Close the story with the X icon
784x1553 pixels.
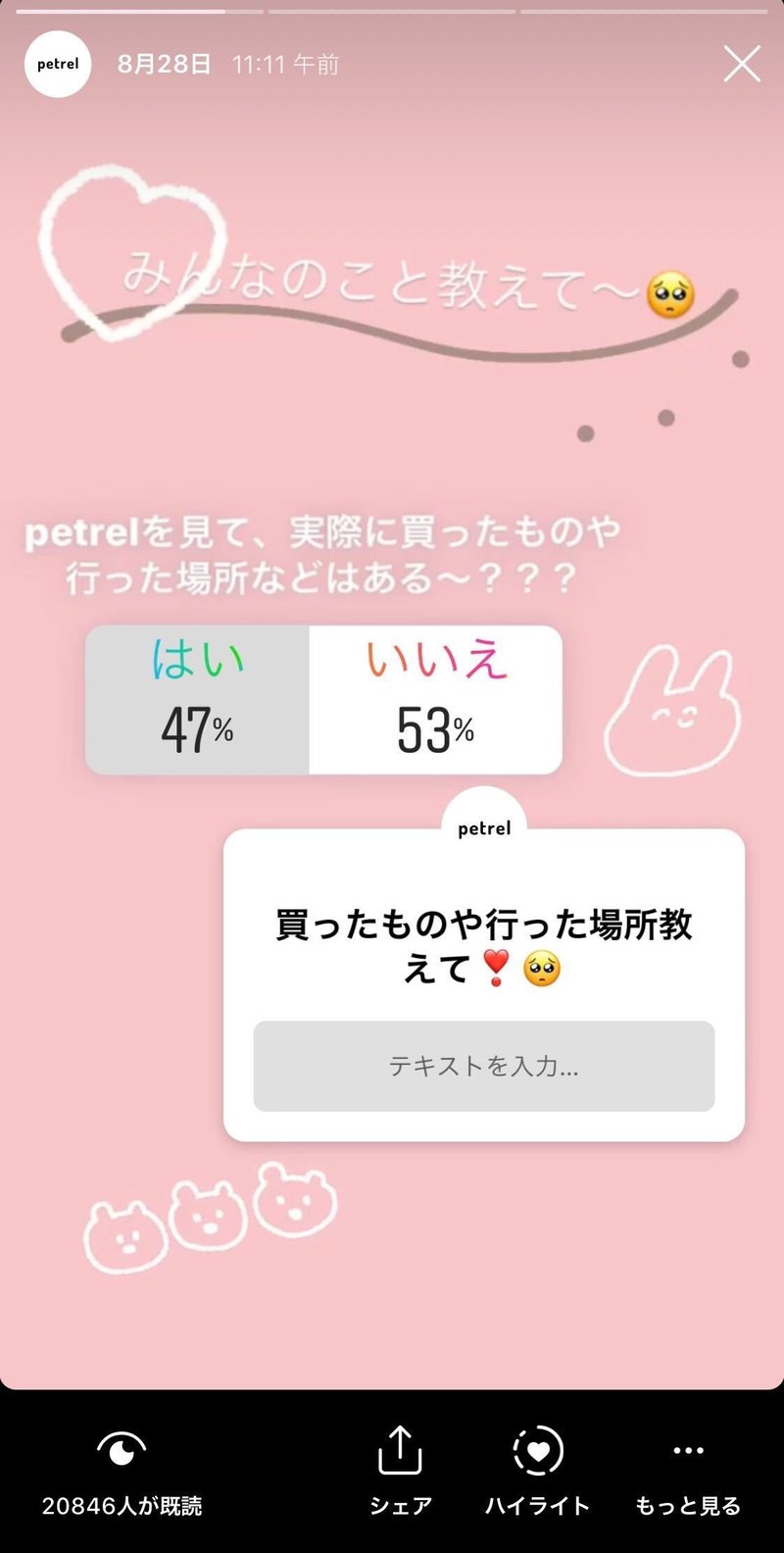click(742, 64)
